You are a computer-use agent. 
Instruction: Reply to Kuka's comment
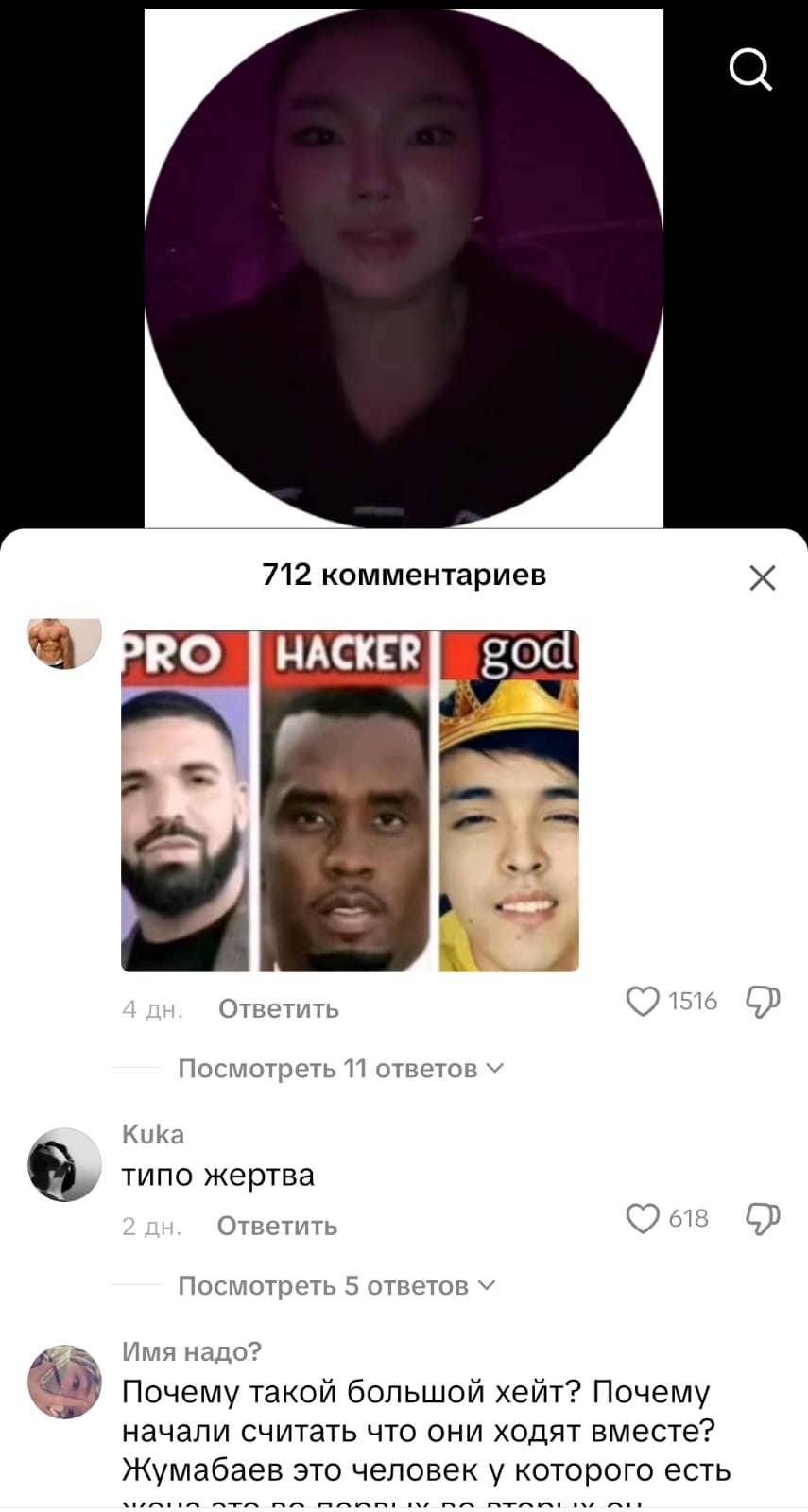[x=277, y=1226]
